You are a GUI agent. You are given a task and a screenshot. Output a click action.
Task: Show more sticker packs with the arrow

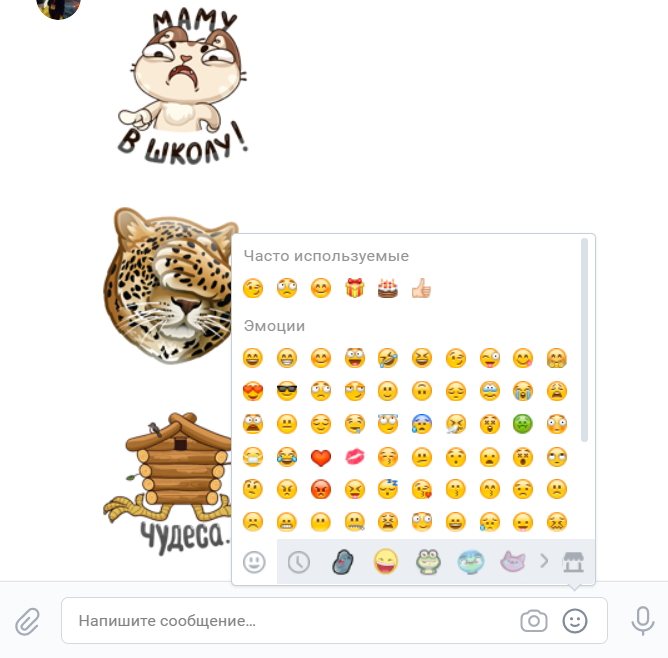(545, 562)
